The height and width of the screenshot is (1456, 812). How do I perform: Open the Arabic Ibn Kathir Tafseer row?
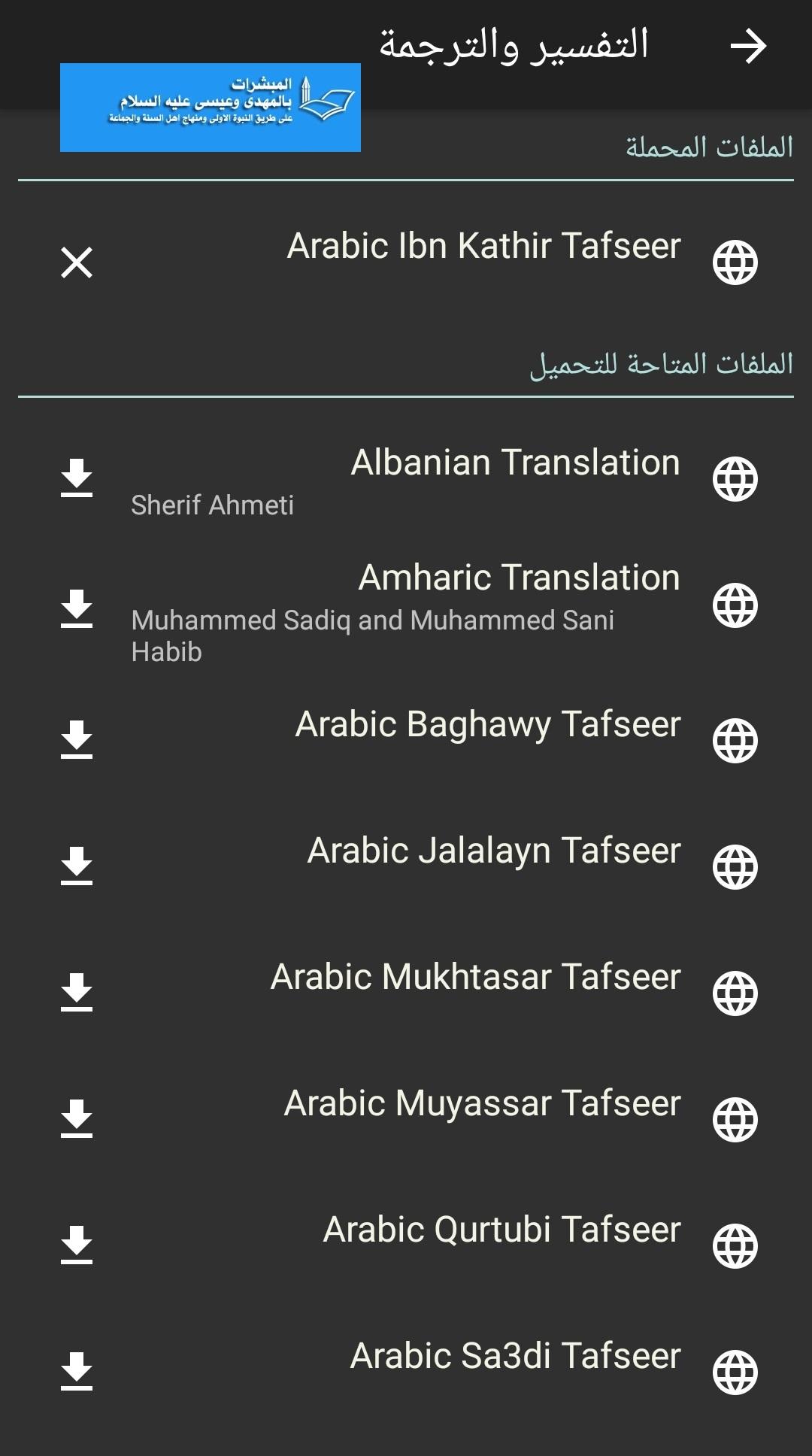tap(484, 247)
